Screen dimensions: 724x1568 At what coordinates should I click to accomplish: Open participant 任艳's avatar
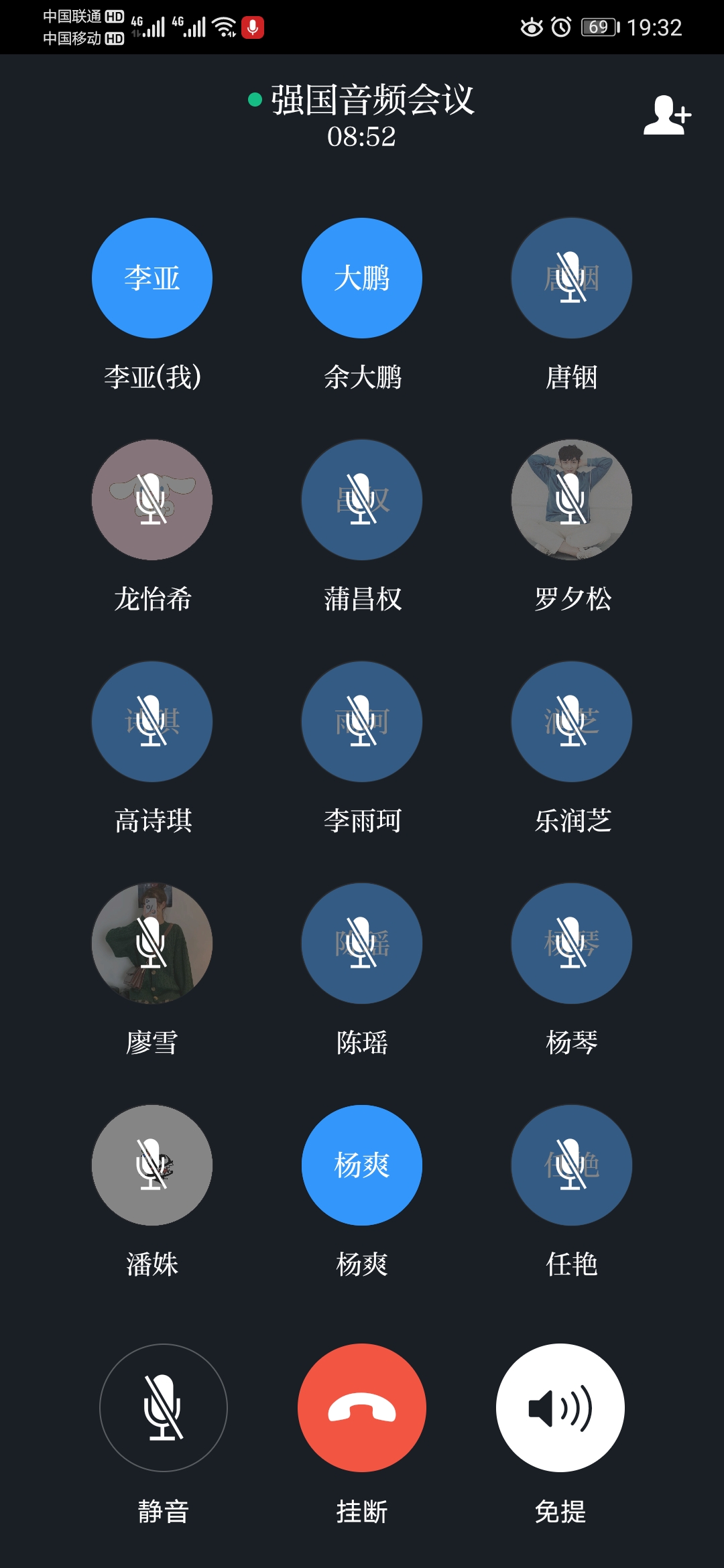(x=572, y=1165)
